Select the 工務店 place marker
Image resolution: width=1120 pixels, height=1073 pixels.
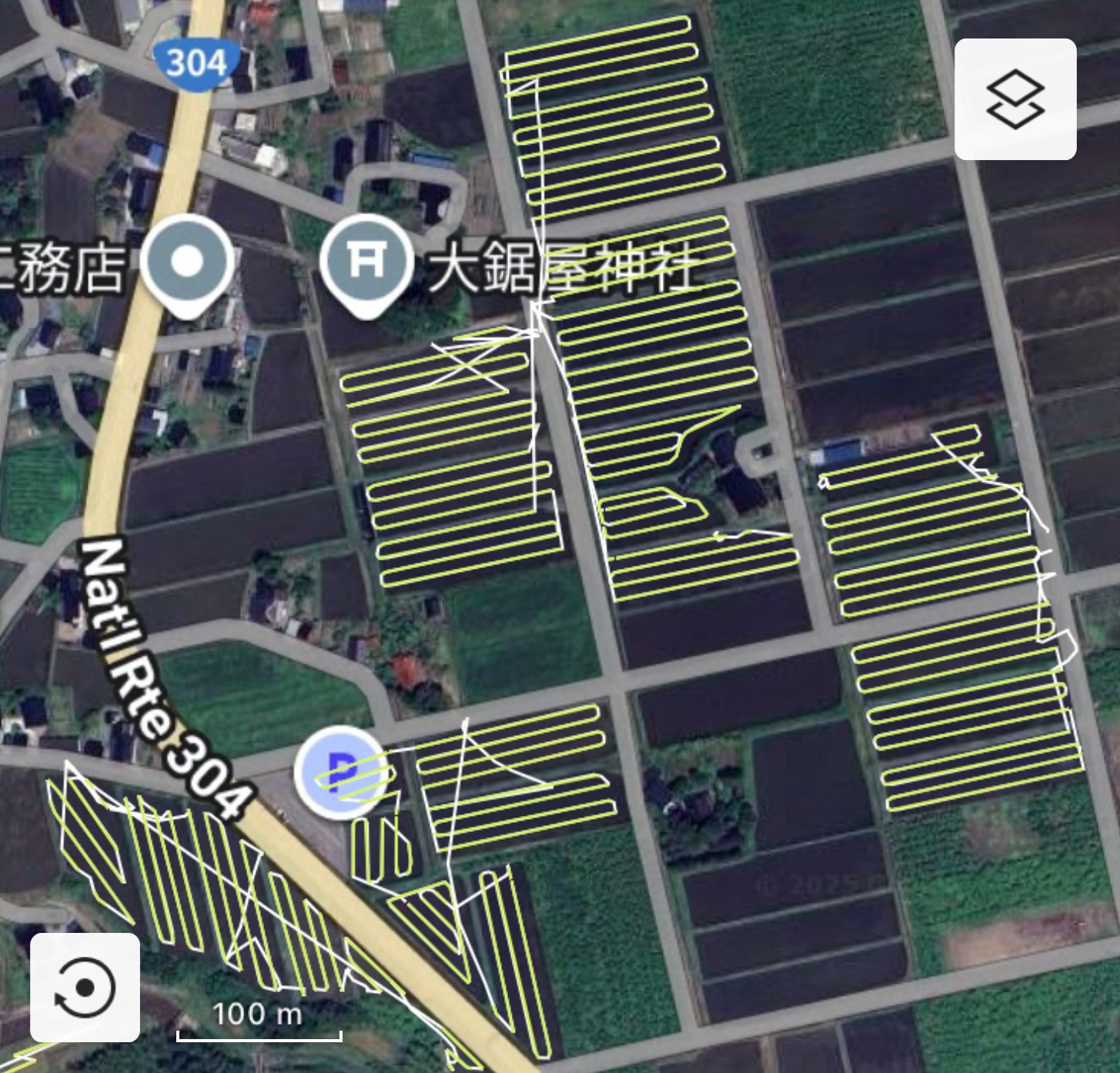pyautogui.click(x=187, y=263)
